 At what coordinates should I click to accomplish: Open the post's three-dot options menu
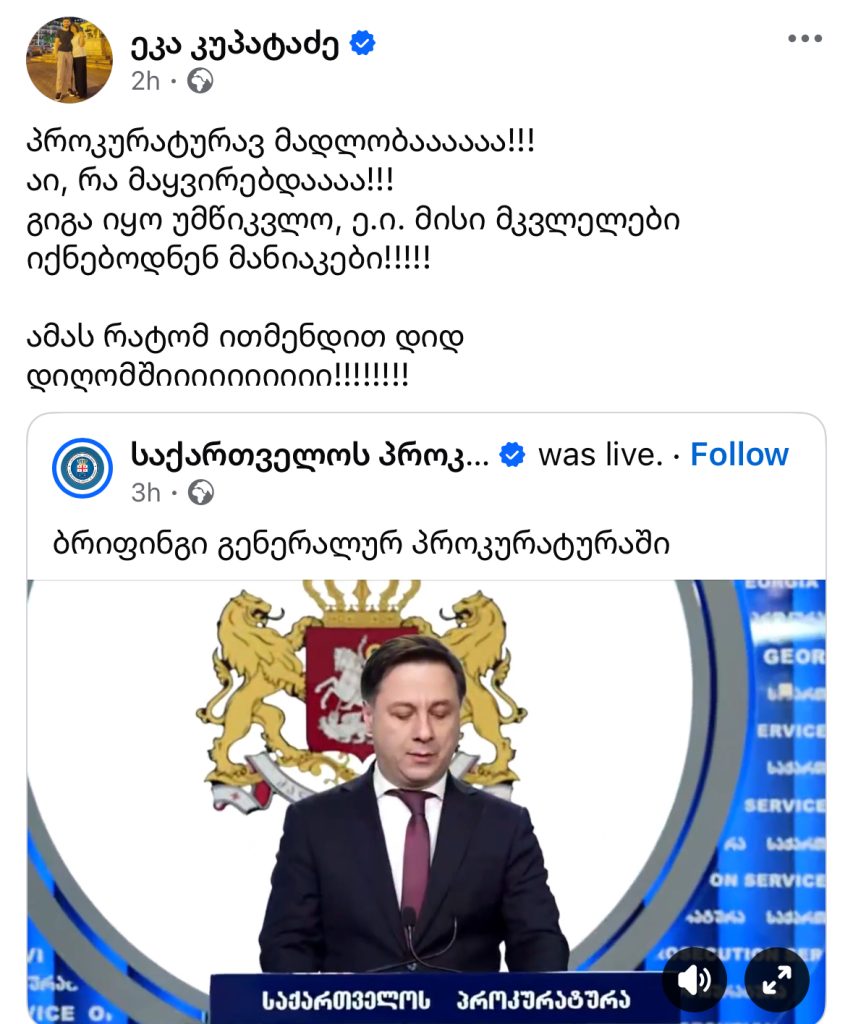coord(804,40)
